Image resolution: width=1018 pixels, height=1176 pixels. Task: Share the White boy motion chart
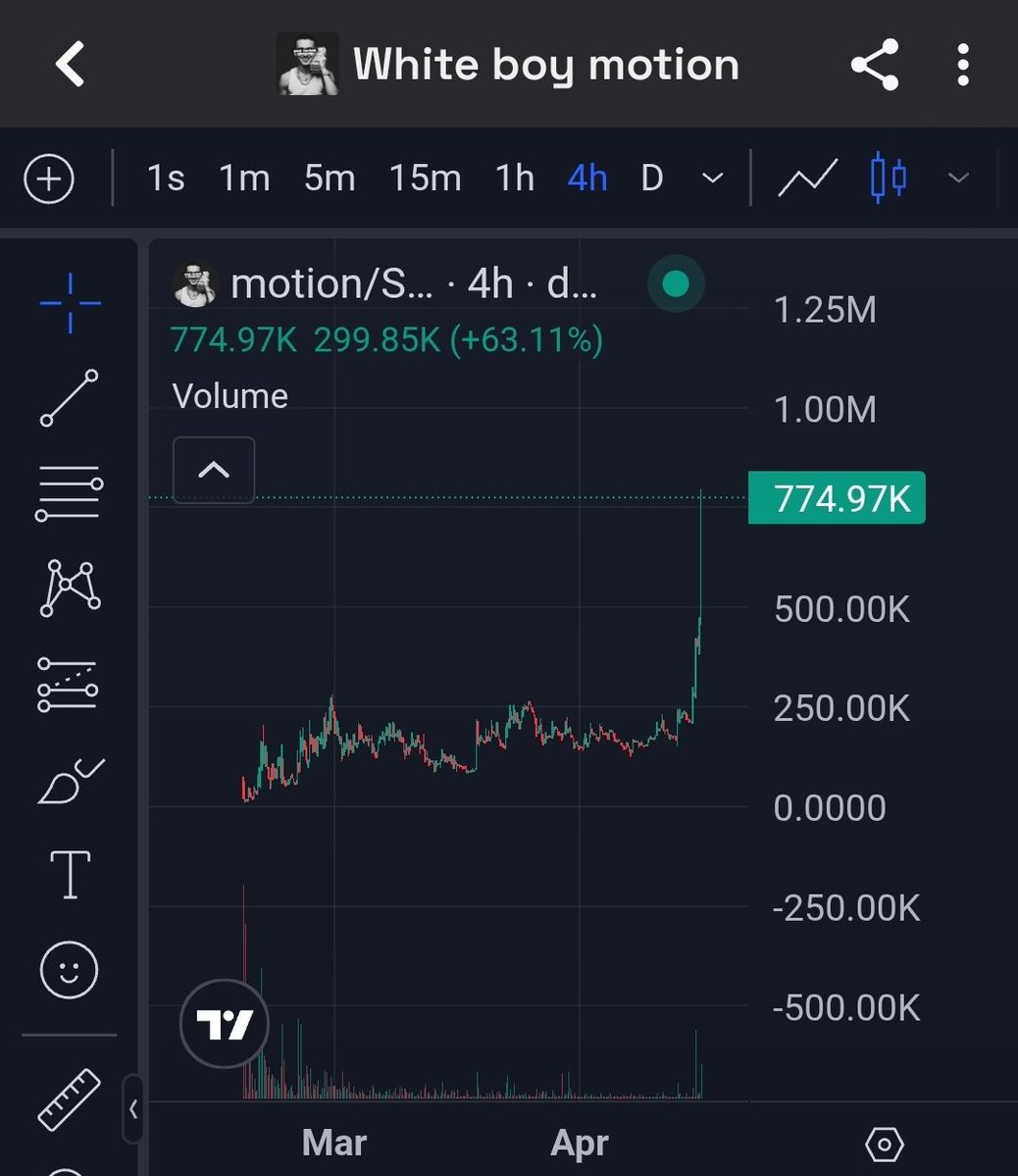[x=874, y=65]
